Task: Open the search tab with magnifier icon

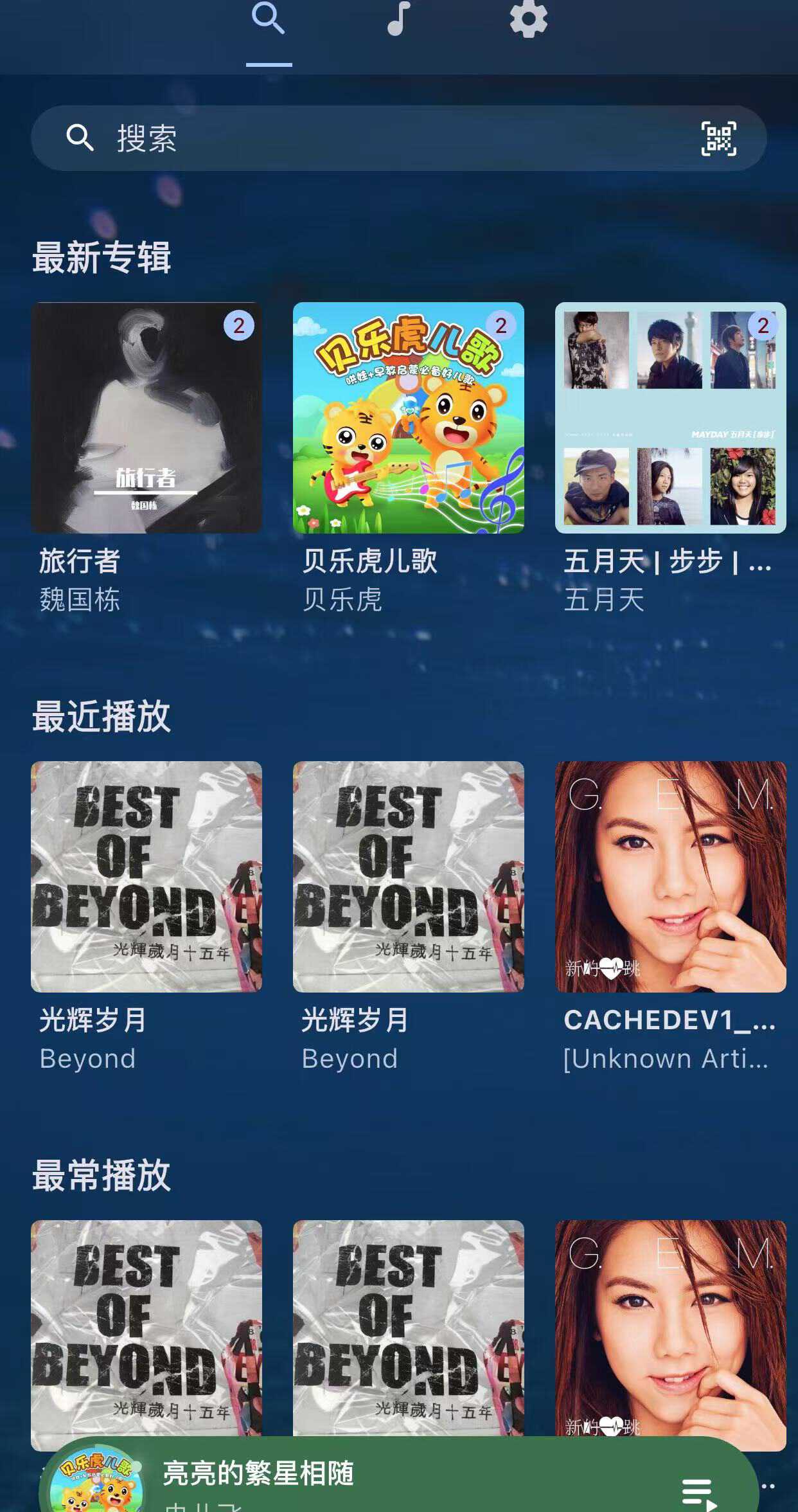Action: [270, 19]
